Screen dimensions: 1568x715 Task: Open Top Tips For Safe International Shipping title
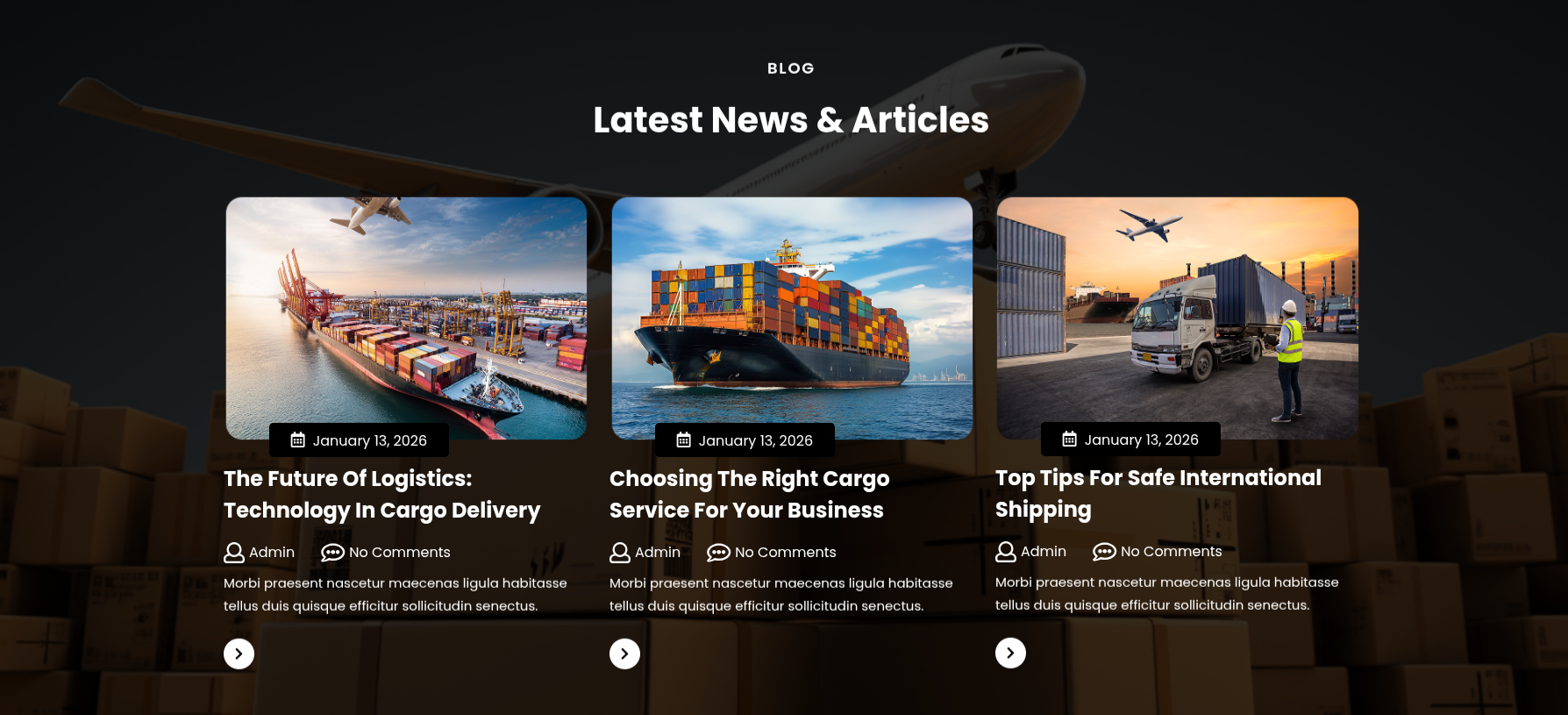click(1158, 494)
